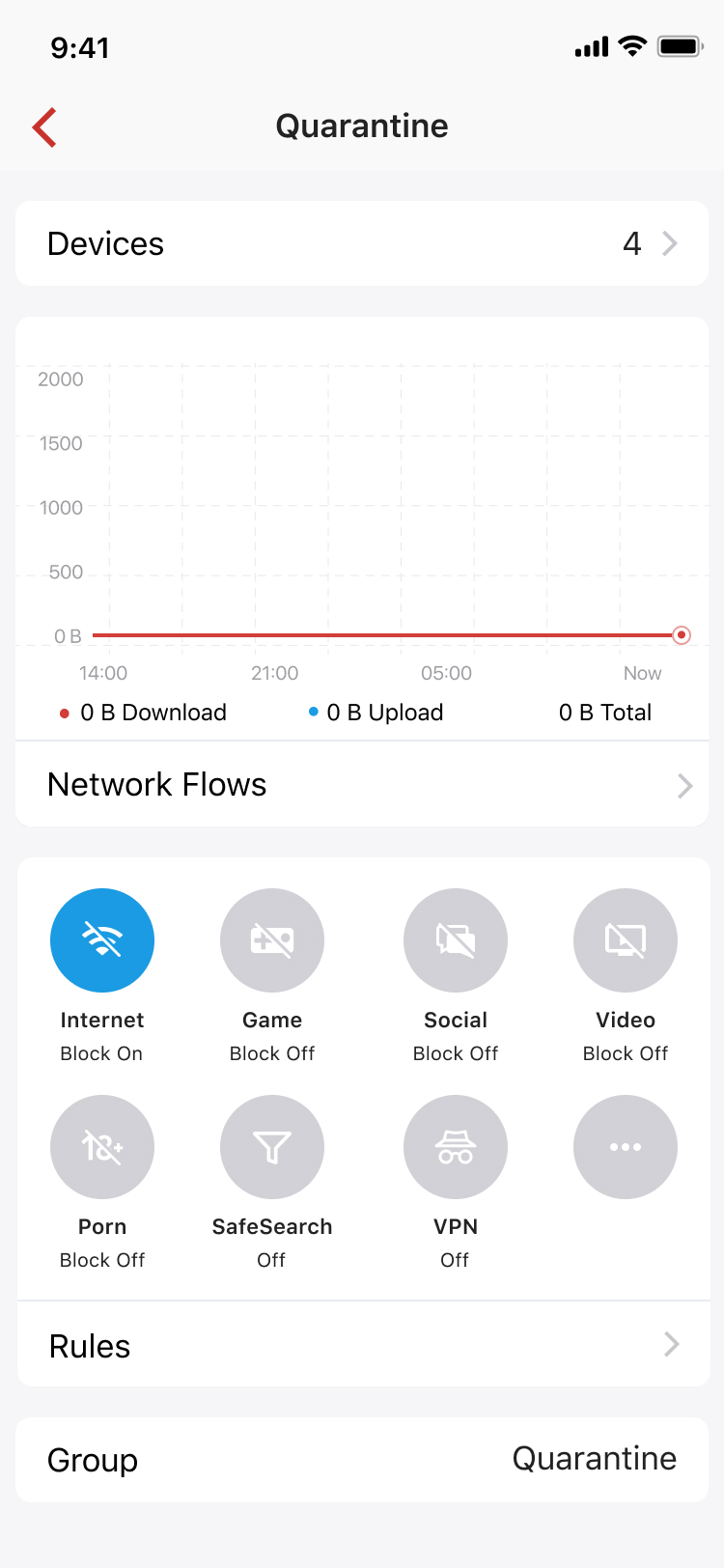Change the Group setting
Screen dimensions: 724x1568
click(362, 1460)
